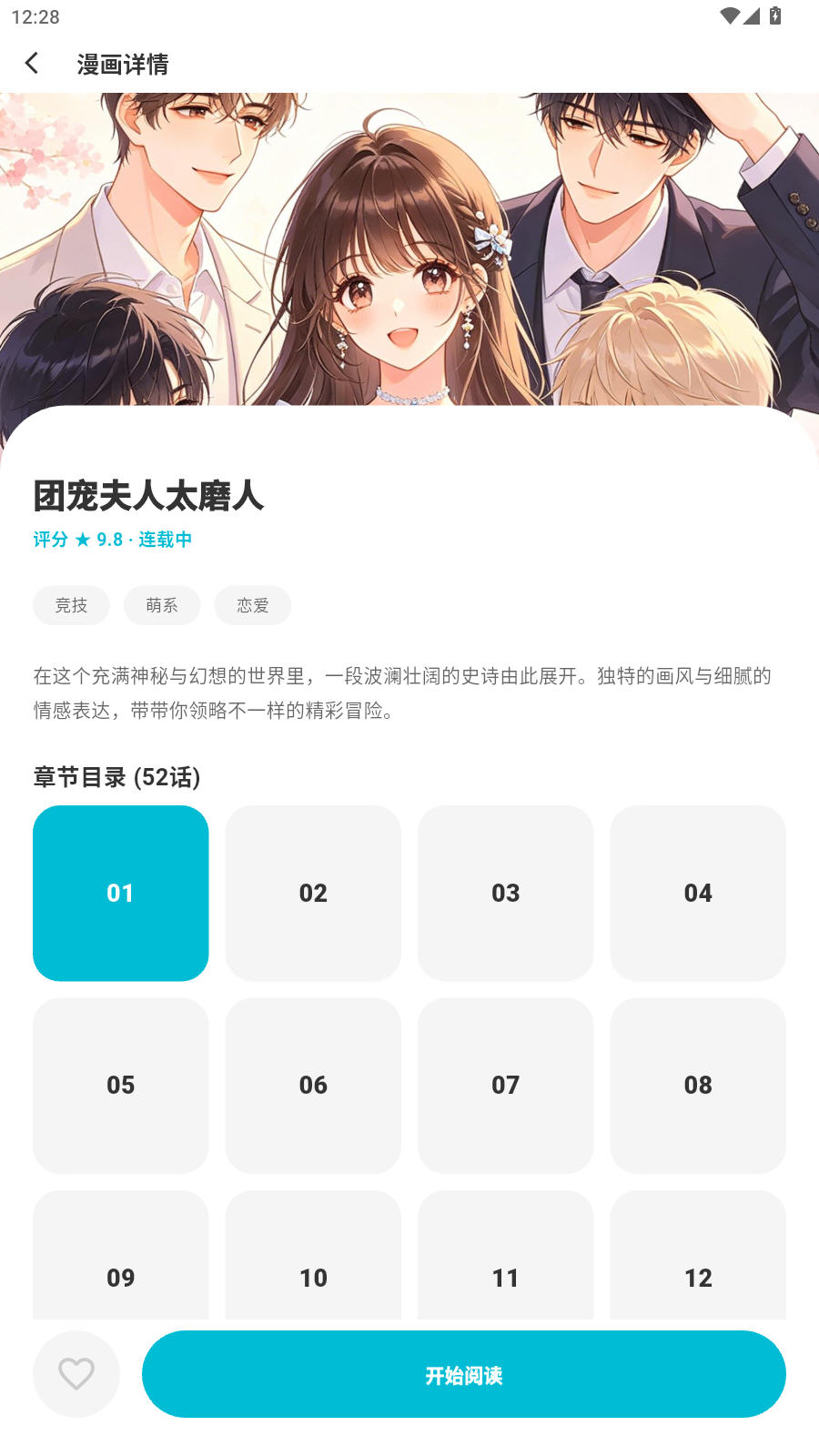Open chapter 08
The width and height of the screenshot is (819, 1456).
pyautogui.click(x=698, y=1085)
